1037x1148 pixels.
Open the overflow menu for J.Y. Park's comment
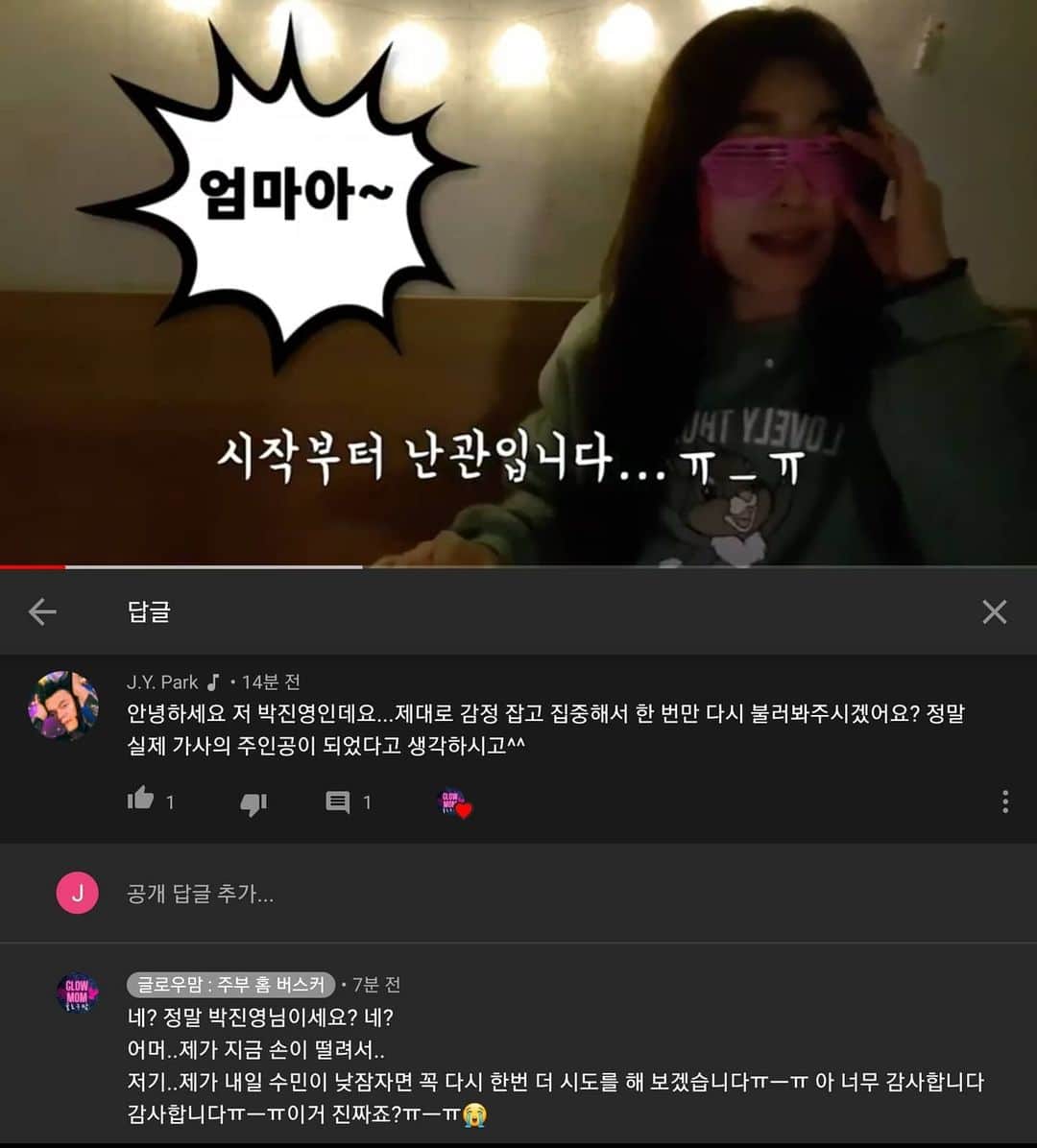(1004, 801)
